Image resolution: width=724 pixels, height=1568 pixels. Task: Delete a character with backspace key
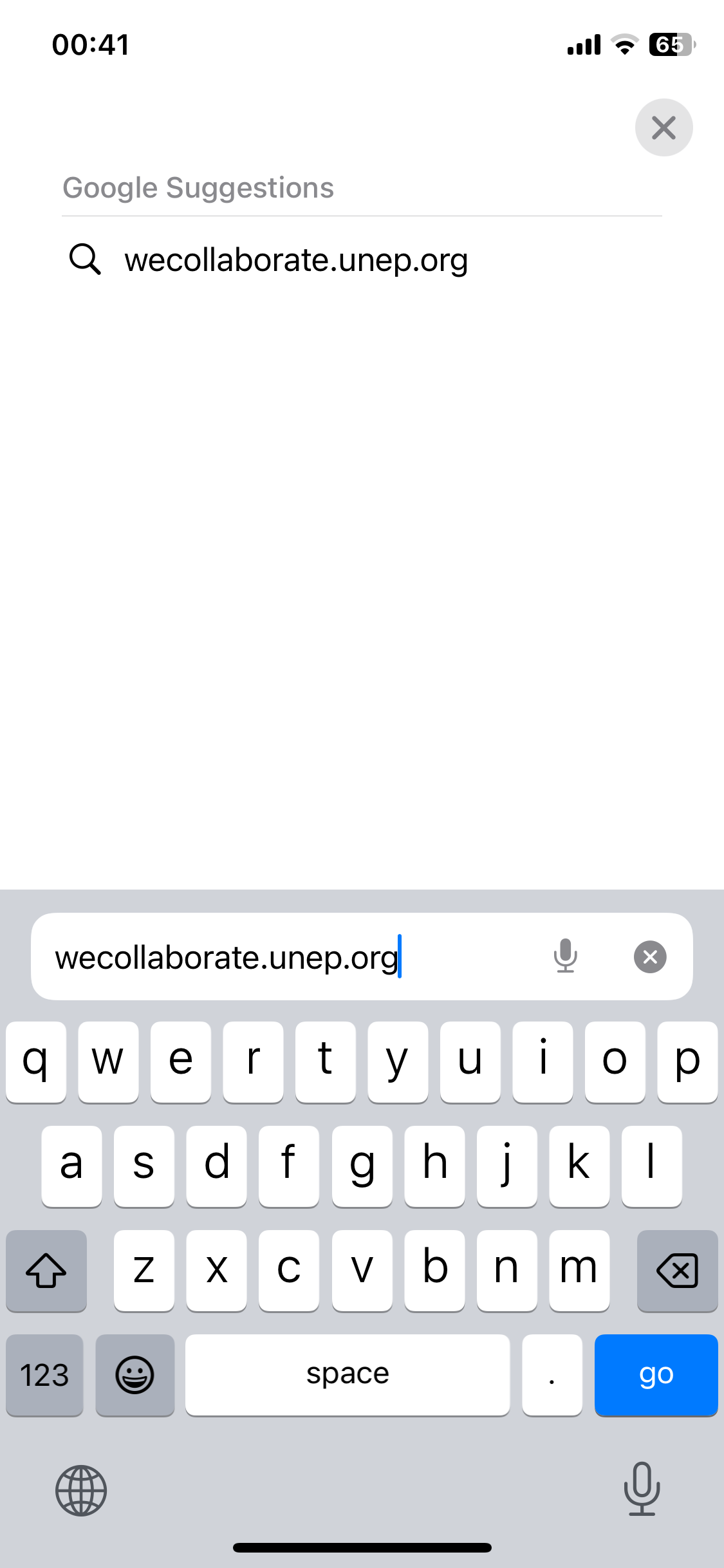coord(677,1270)
